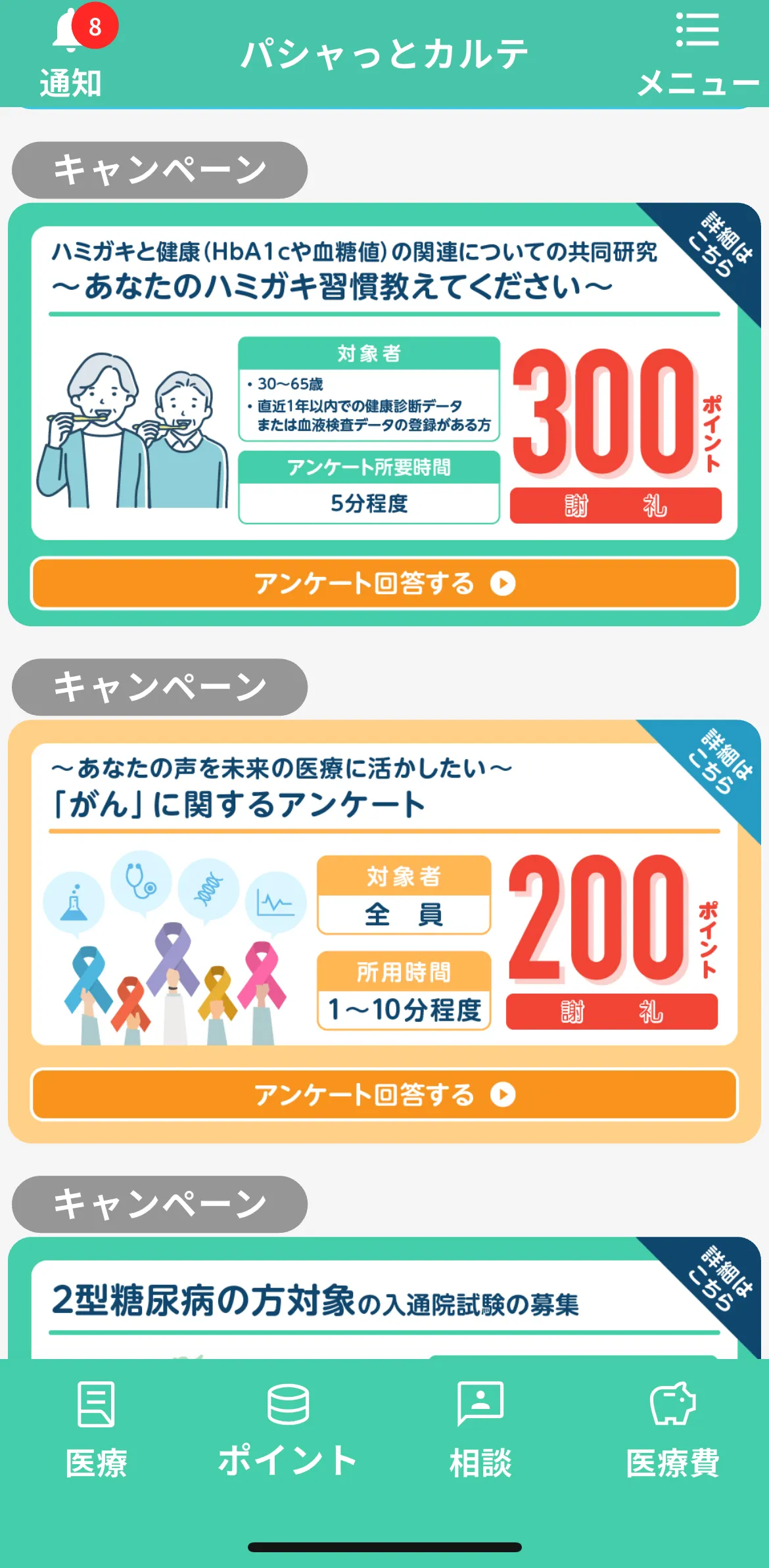This screenshot has width=769, height=1568.
Task: Open the 2型糖尿病 入通院試験 recruitment card
Action: [315, 1301]
